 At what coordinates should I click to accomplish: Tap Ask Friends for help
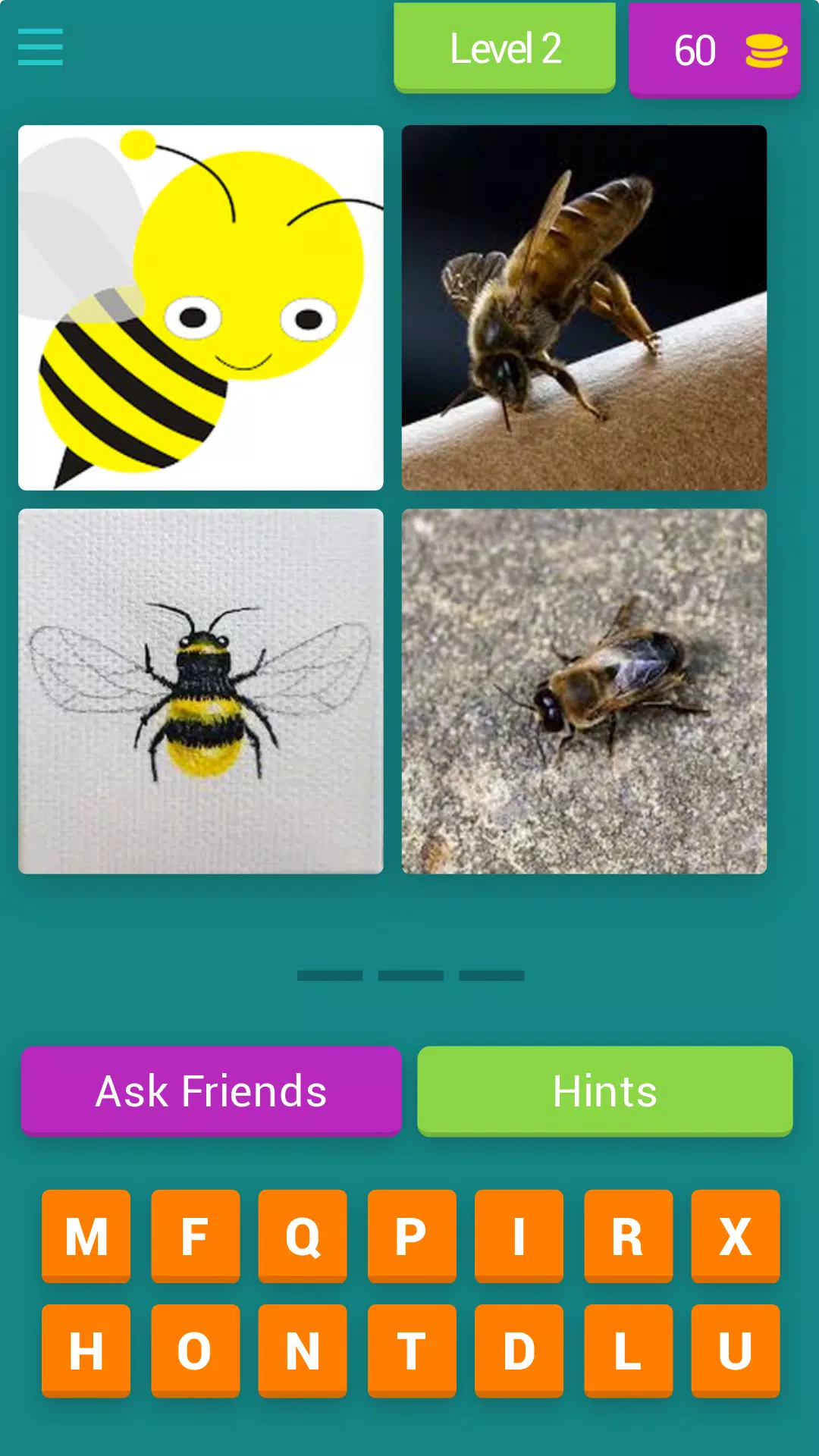coord(211,1090)
